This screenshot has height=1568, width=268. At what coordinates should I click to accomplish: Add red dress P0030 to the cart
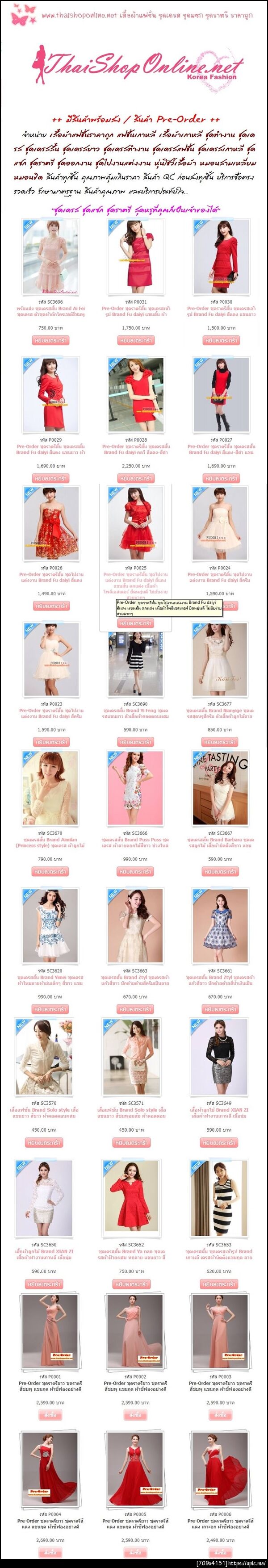pyautogui.click(x=221, y=340)
